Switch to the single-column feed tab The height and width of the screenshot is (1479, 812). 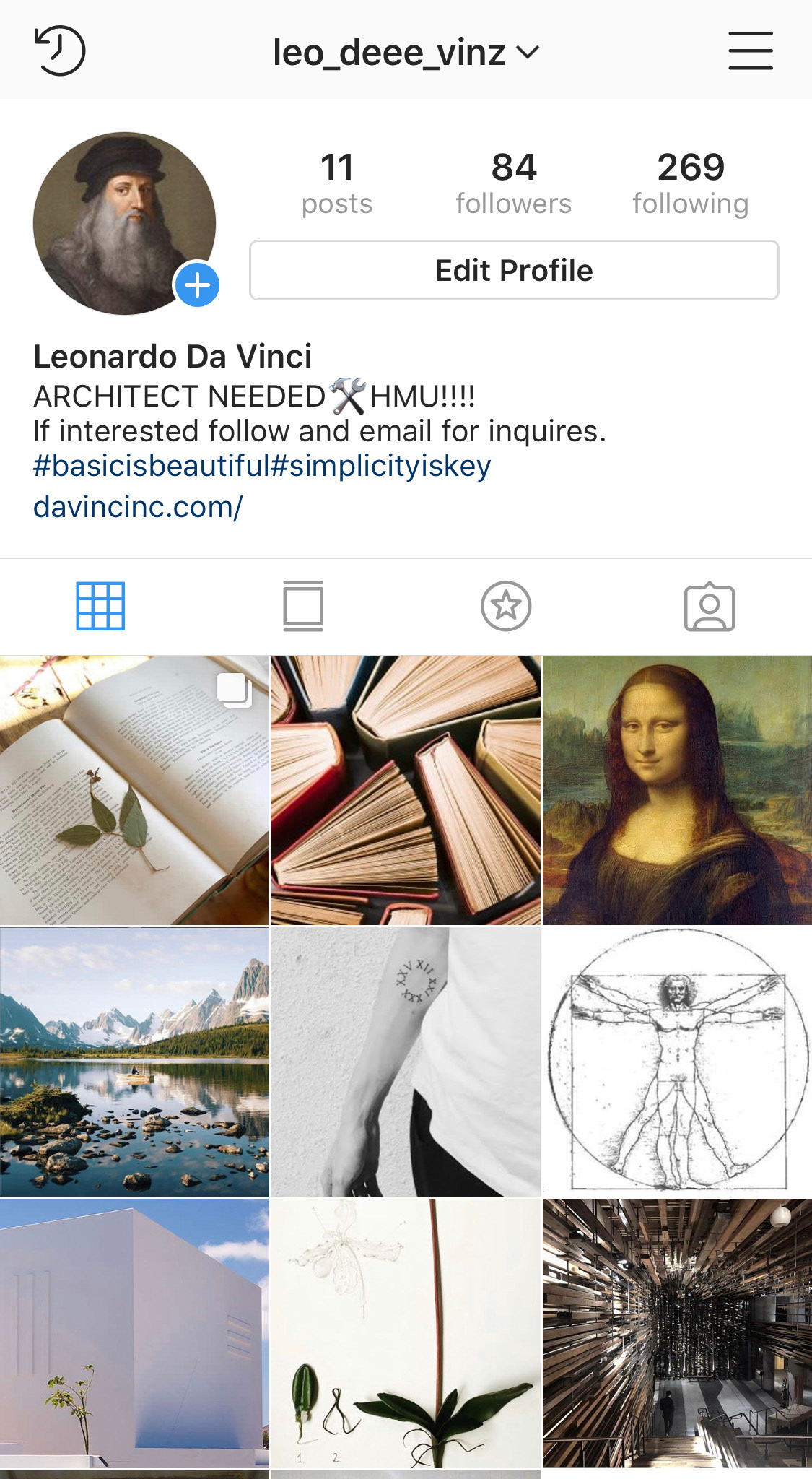[x=303, y=606]
